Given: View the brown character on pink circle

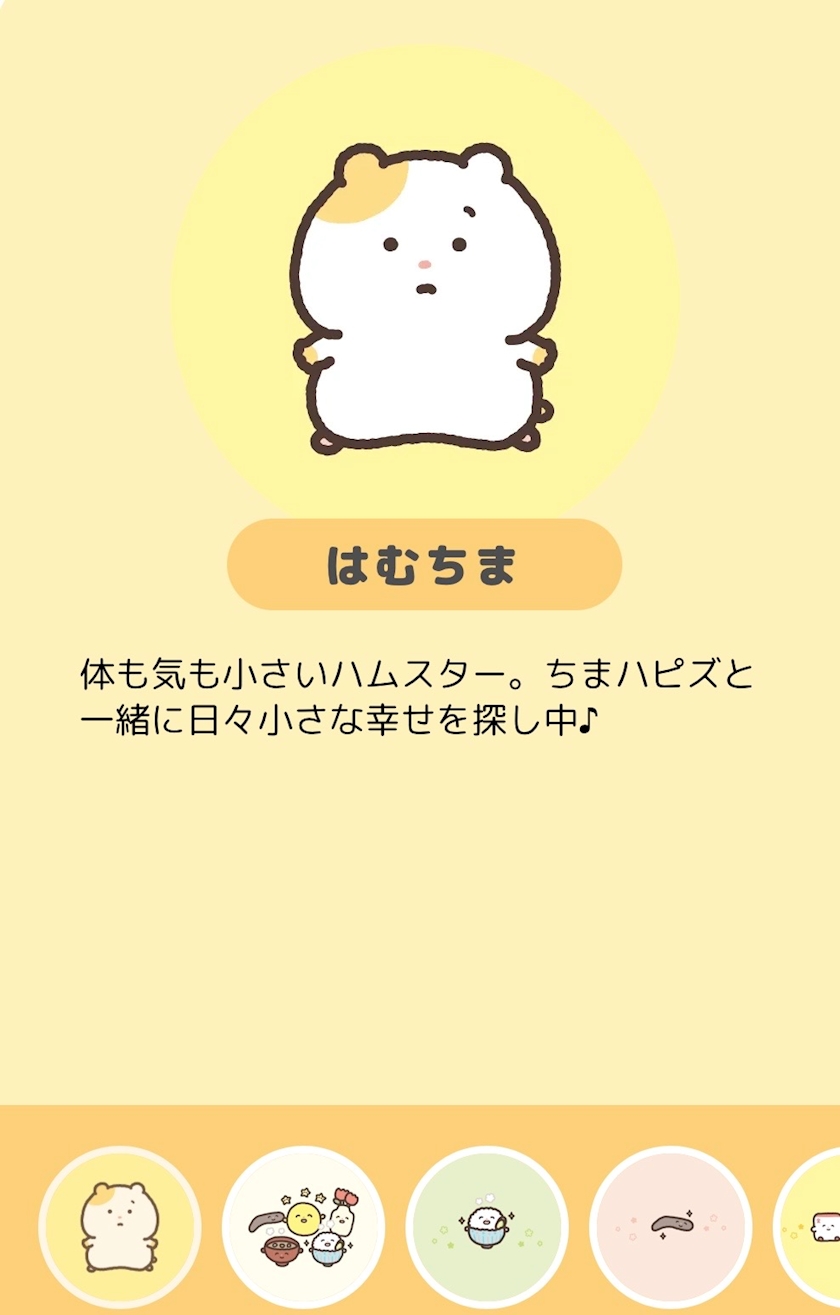Looking at the screenshot, I should pos(670,1226).
